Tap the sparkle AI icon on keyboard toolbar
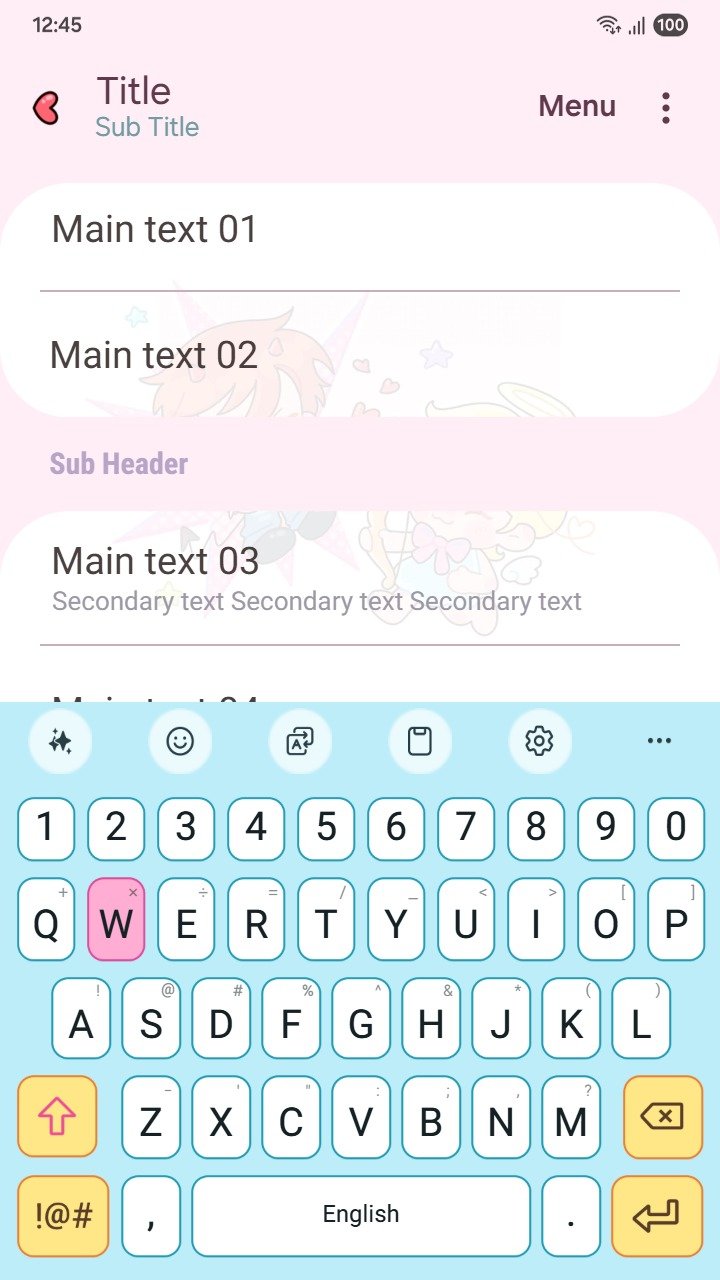720x1280 pixels. tap(60, 741)
